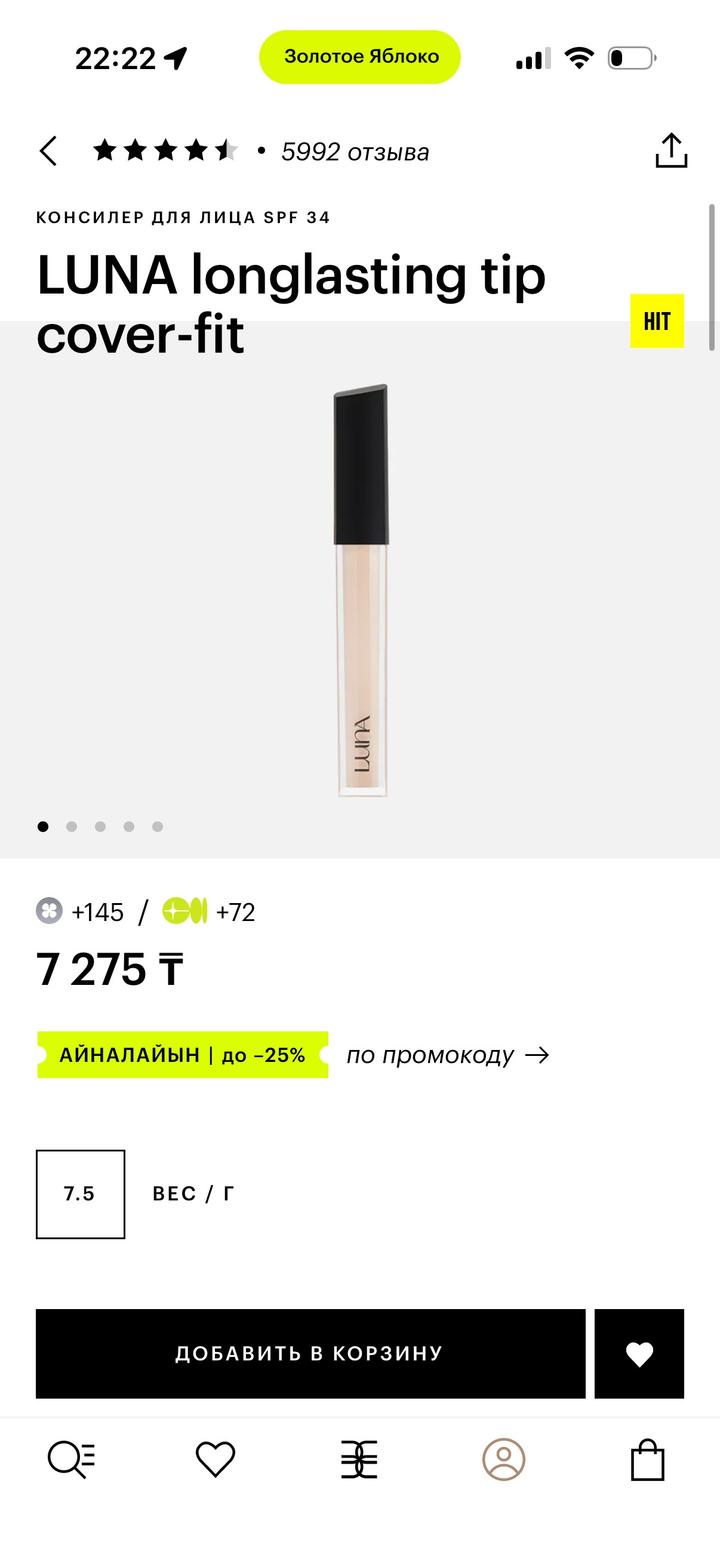
Task: Open the profile tab
Action: 504,1459
